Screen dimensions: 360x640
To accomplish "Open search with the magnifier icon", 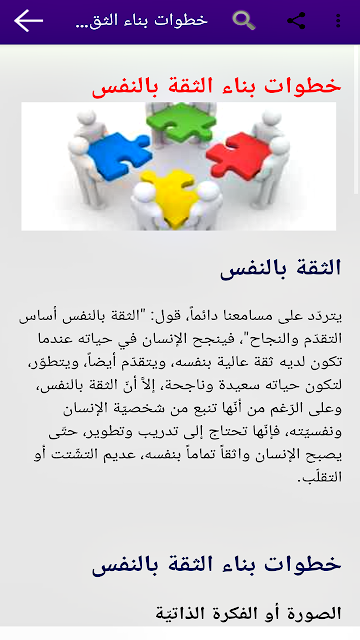I will (x=244, y=20).
